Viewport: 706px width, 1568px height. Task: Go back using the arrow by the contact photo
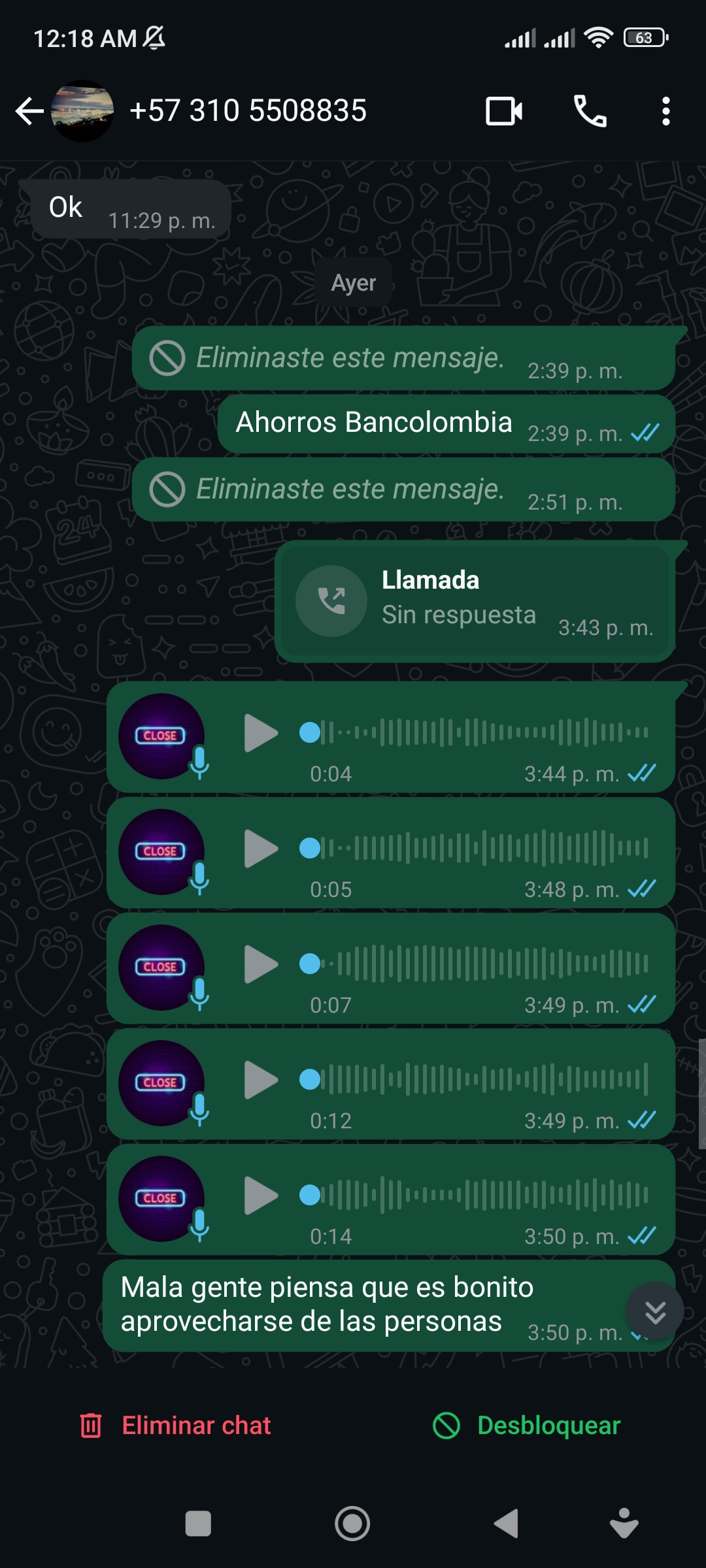(29, 111)
